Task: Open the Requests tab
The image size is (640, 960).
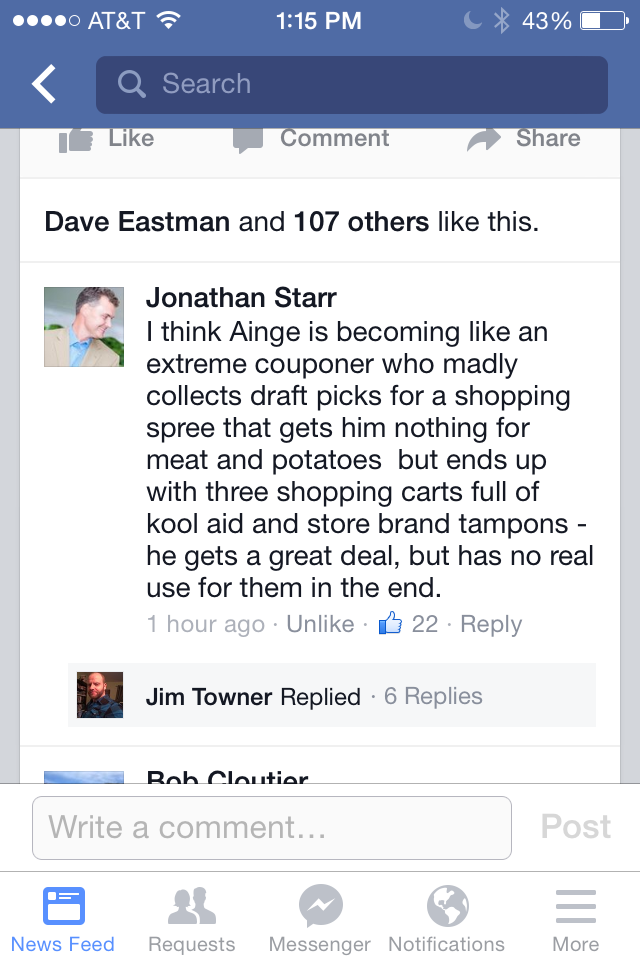Action: pyautogui.click(x=191, y=920)
